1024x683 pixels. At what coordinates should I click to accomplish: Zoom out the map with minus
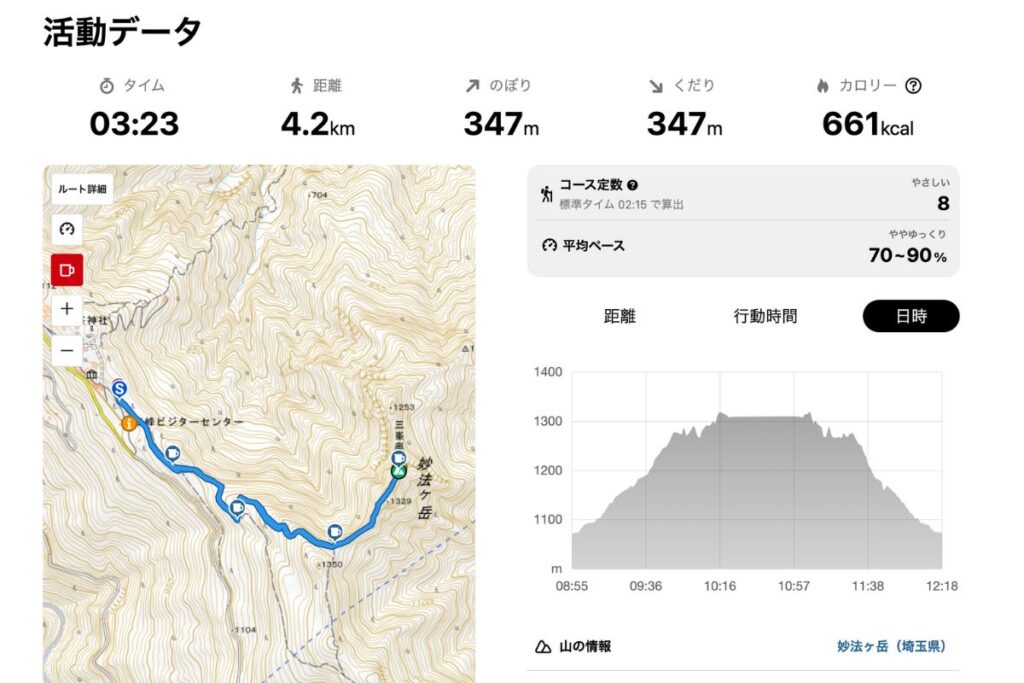point(67,350)
